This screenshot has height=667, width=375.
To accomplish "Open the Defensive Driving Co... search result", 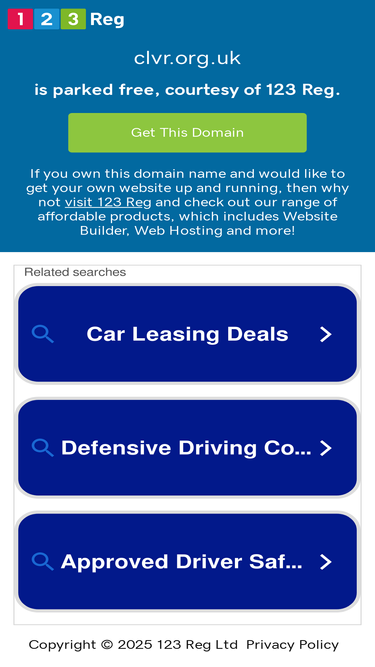I will pos(187,448).
